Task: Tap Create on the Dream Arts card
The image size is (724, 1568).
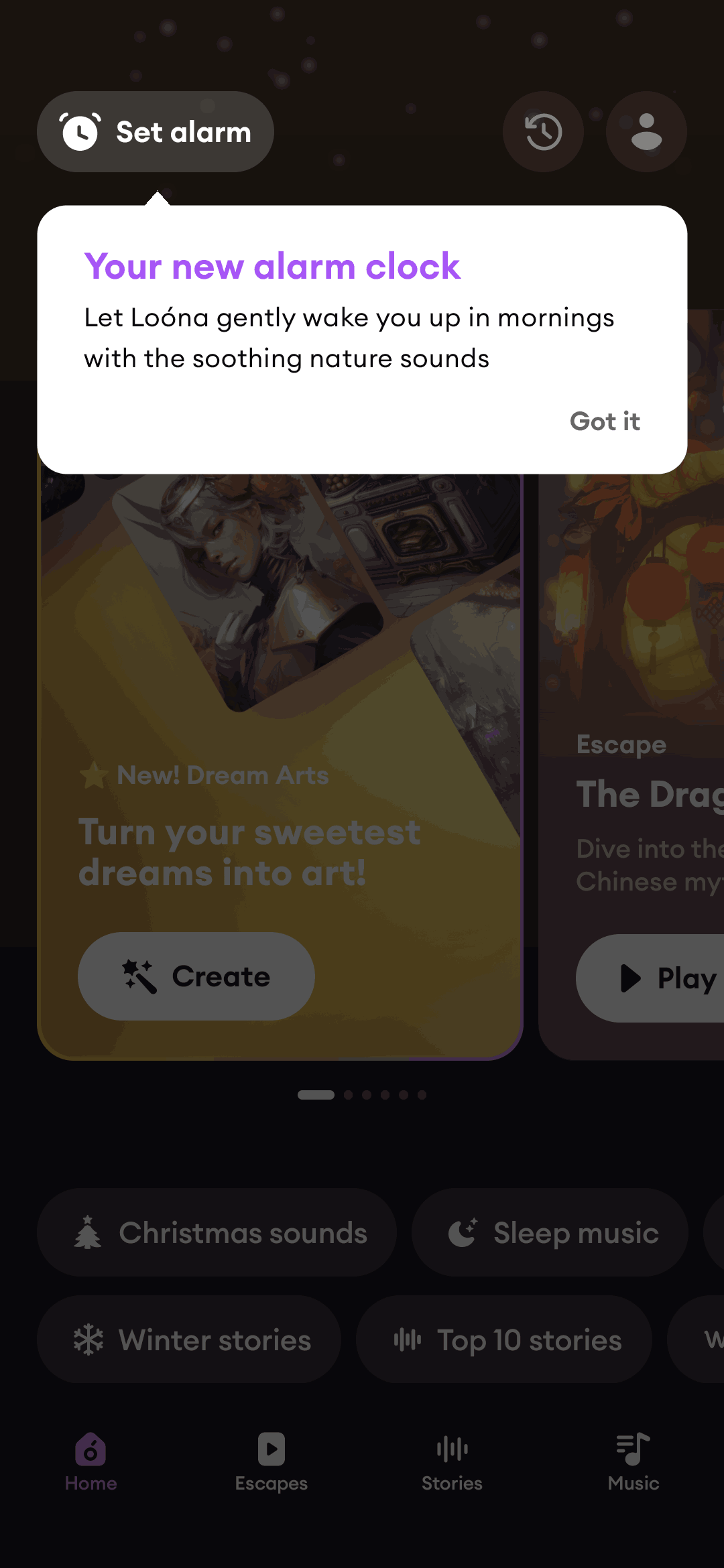Action: tap(196, 976)
